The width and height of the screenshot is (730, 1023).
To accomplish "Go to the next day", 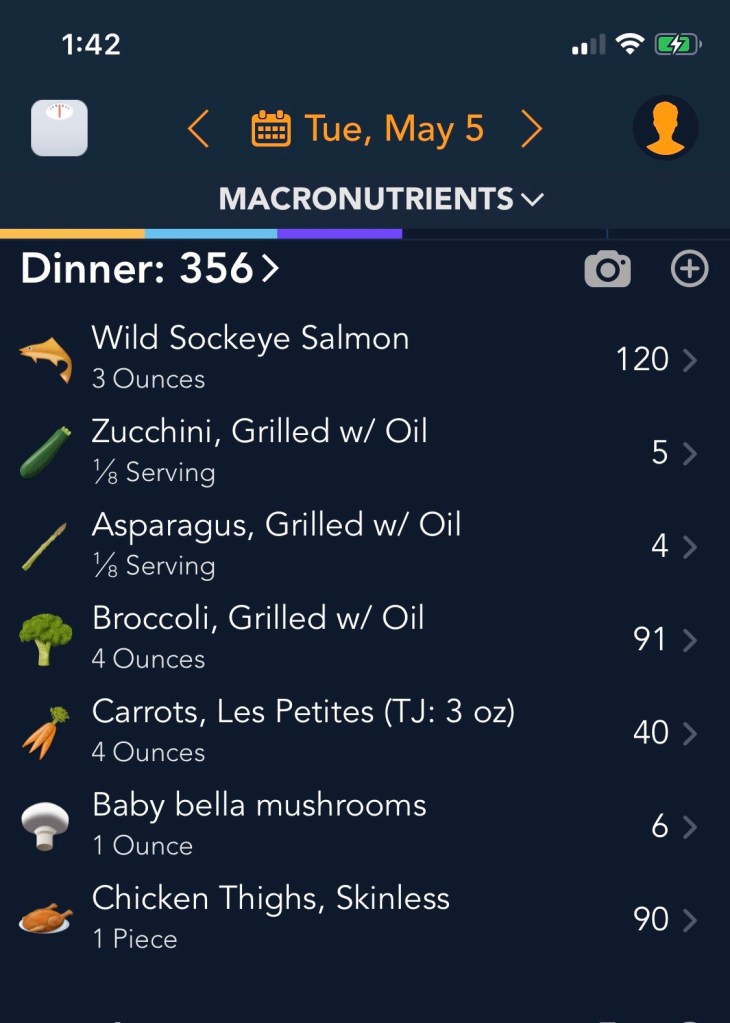I will click(x=531, y=129).
